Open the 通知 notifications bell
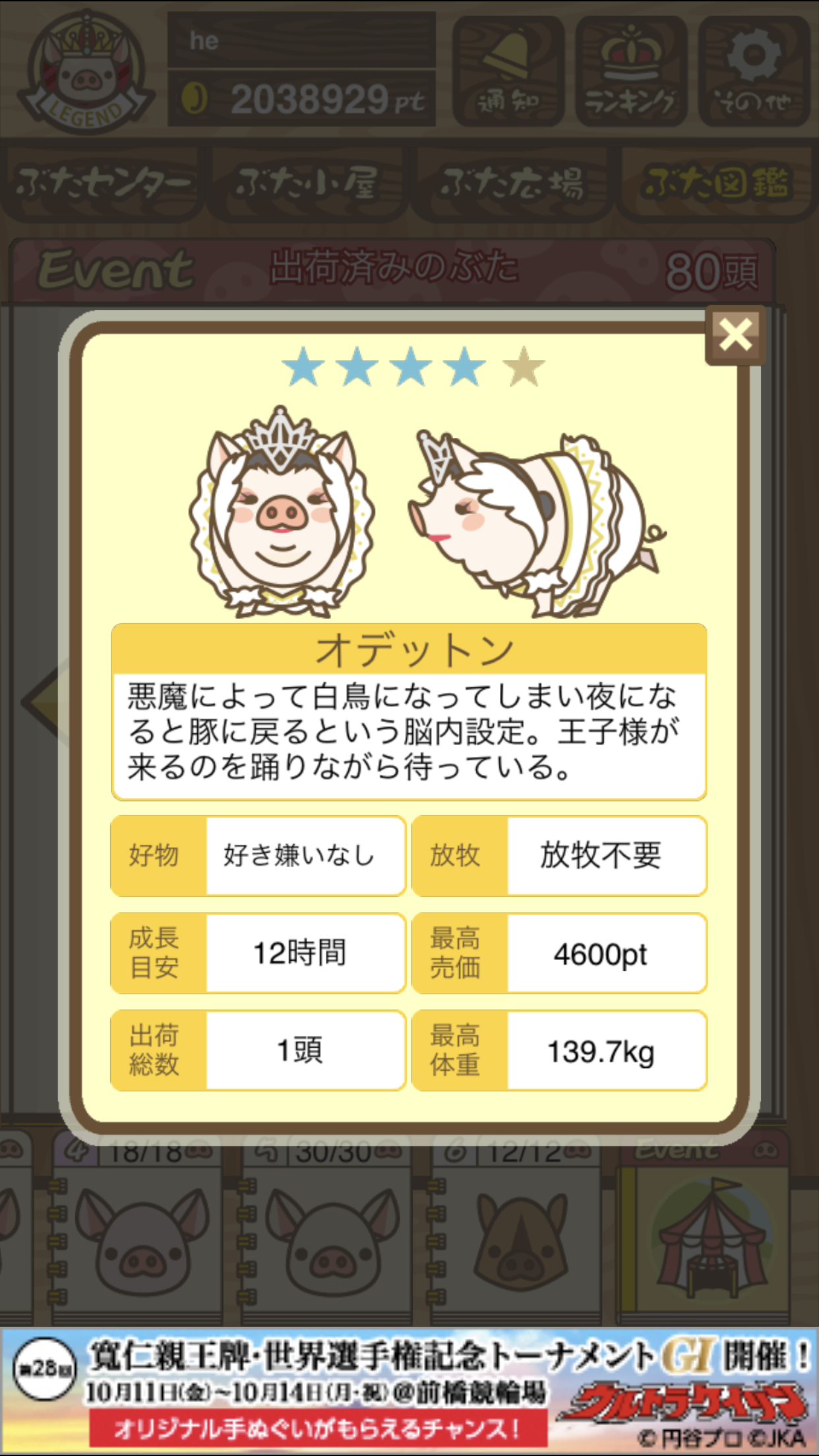The width and height of the screenshot is (819, 1456). [508, 71]
